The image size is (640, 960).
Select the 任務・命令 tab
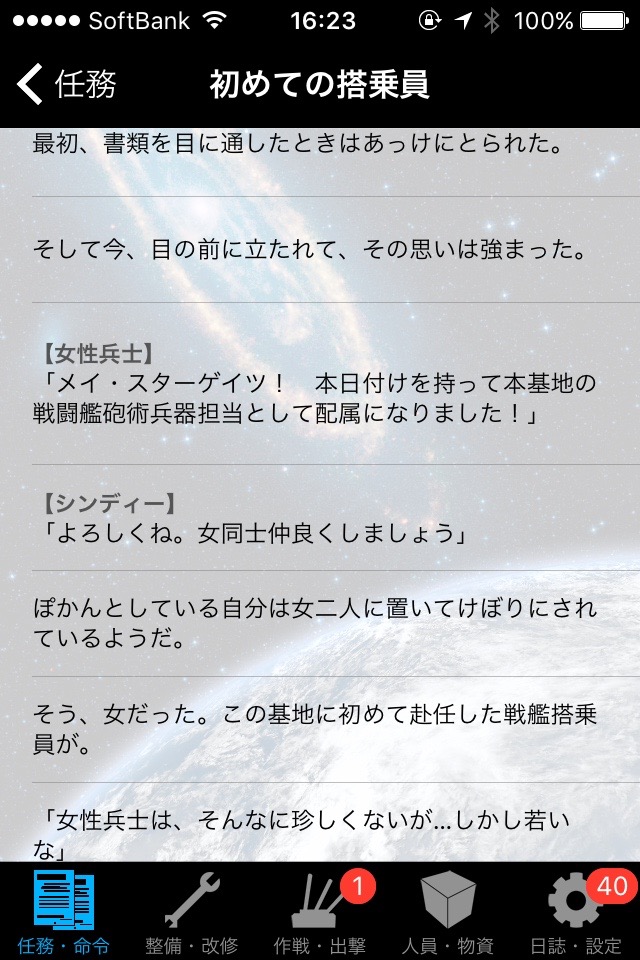[64, 912]
